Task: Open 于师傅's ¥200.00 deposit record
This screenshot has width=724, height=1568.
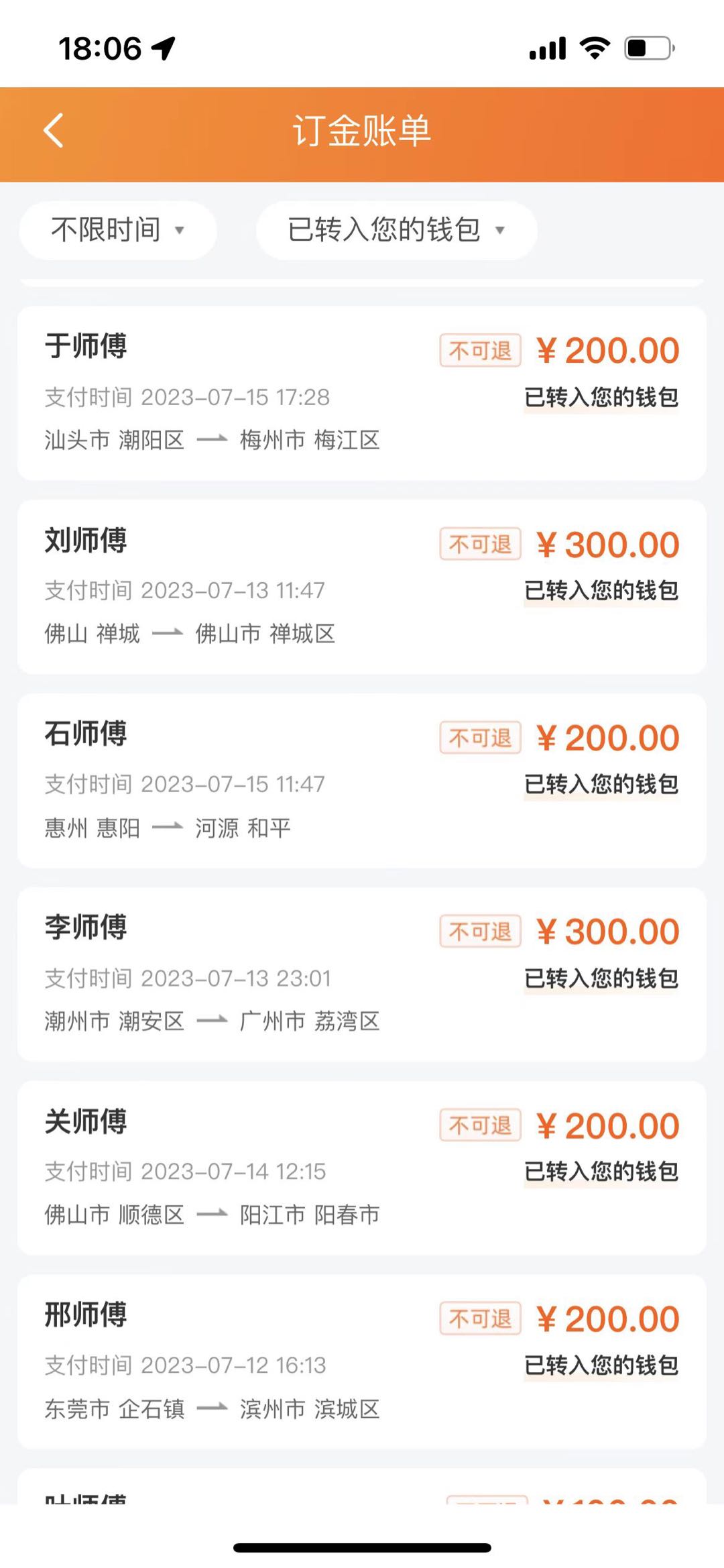Action: tap(362, 394)
